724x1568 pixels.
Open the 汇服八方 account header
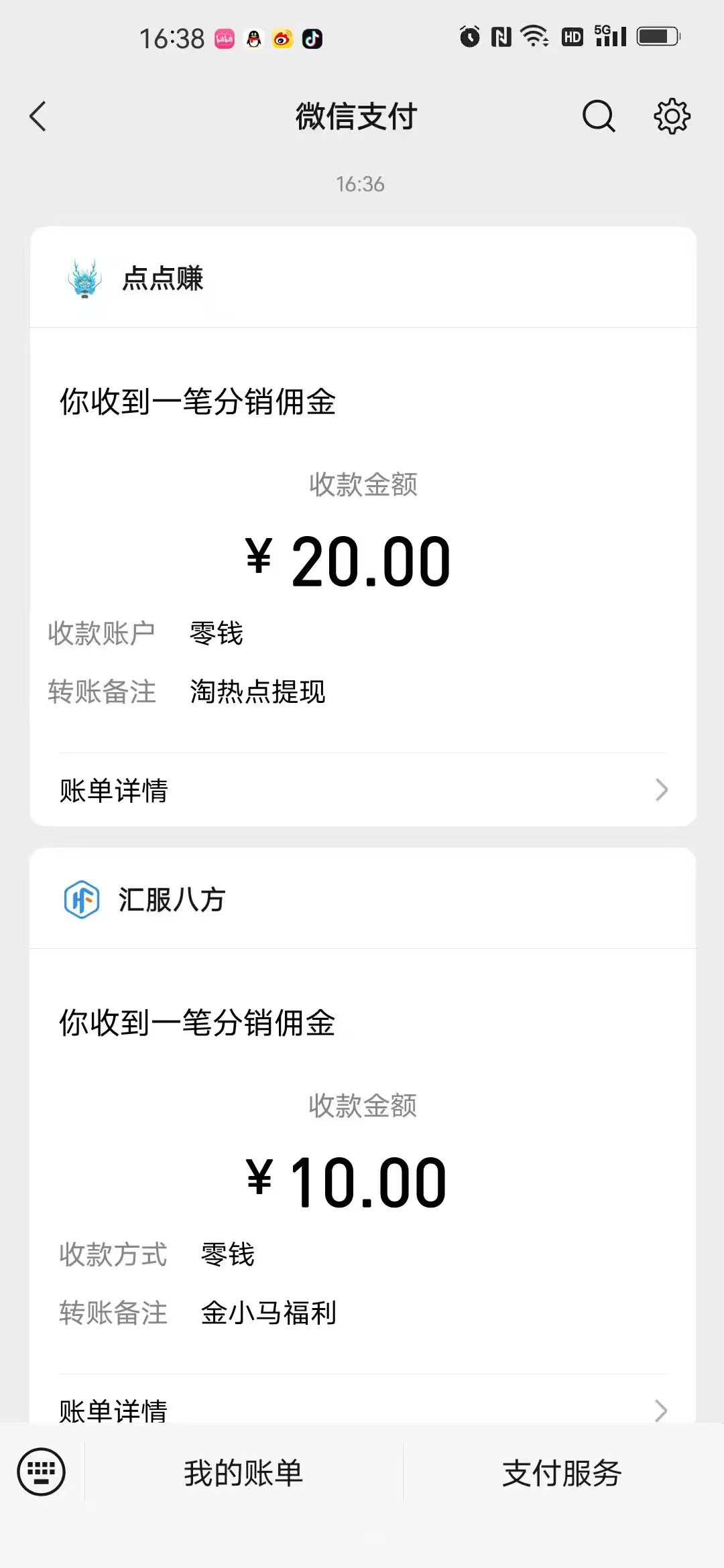click(172, 899)
